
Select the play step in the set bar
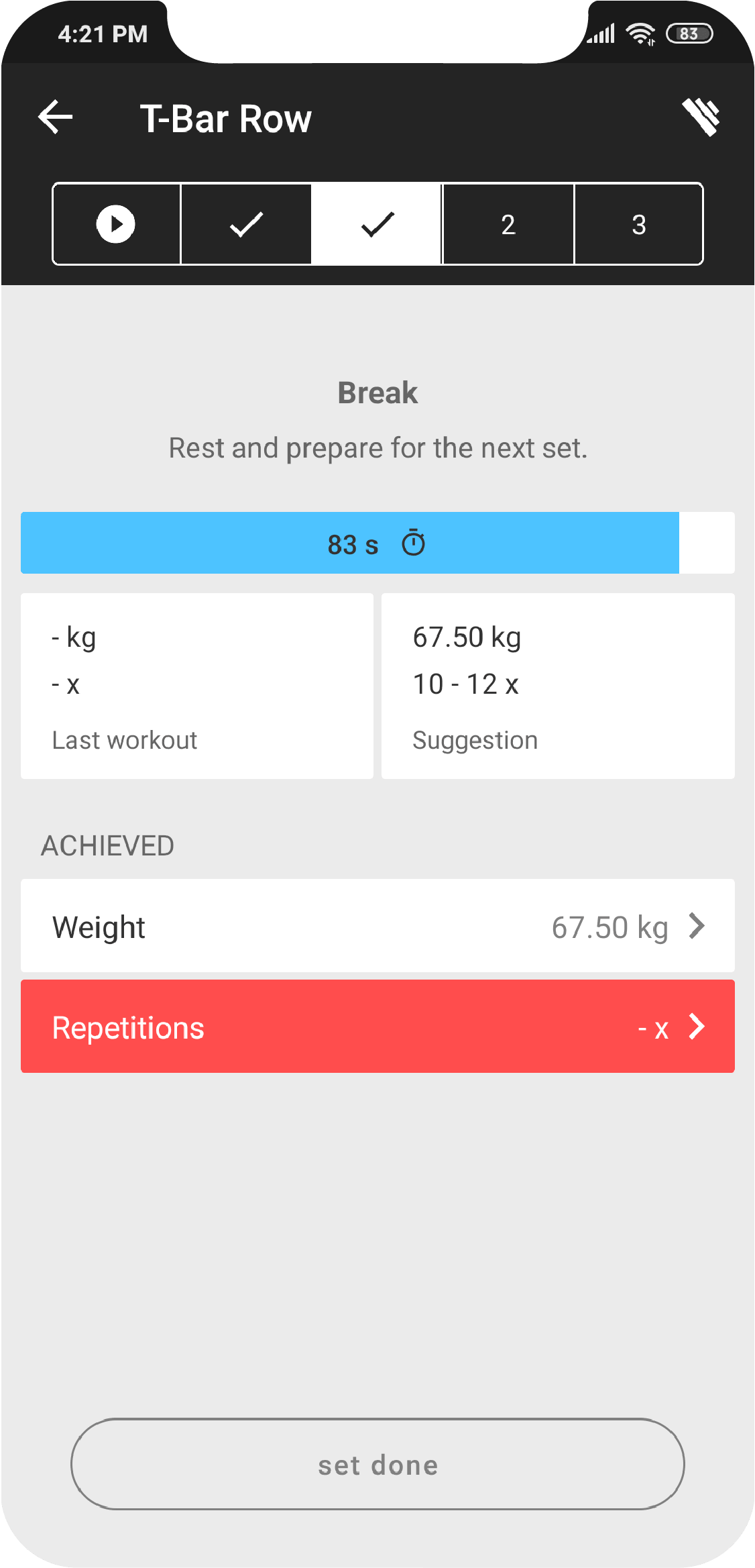(x=117, y=224)
